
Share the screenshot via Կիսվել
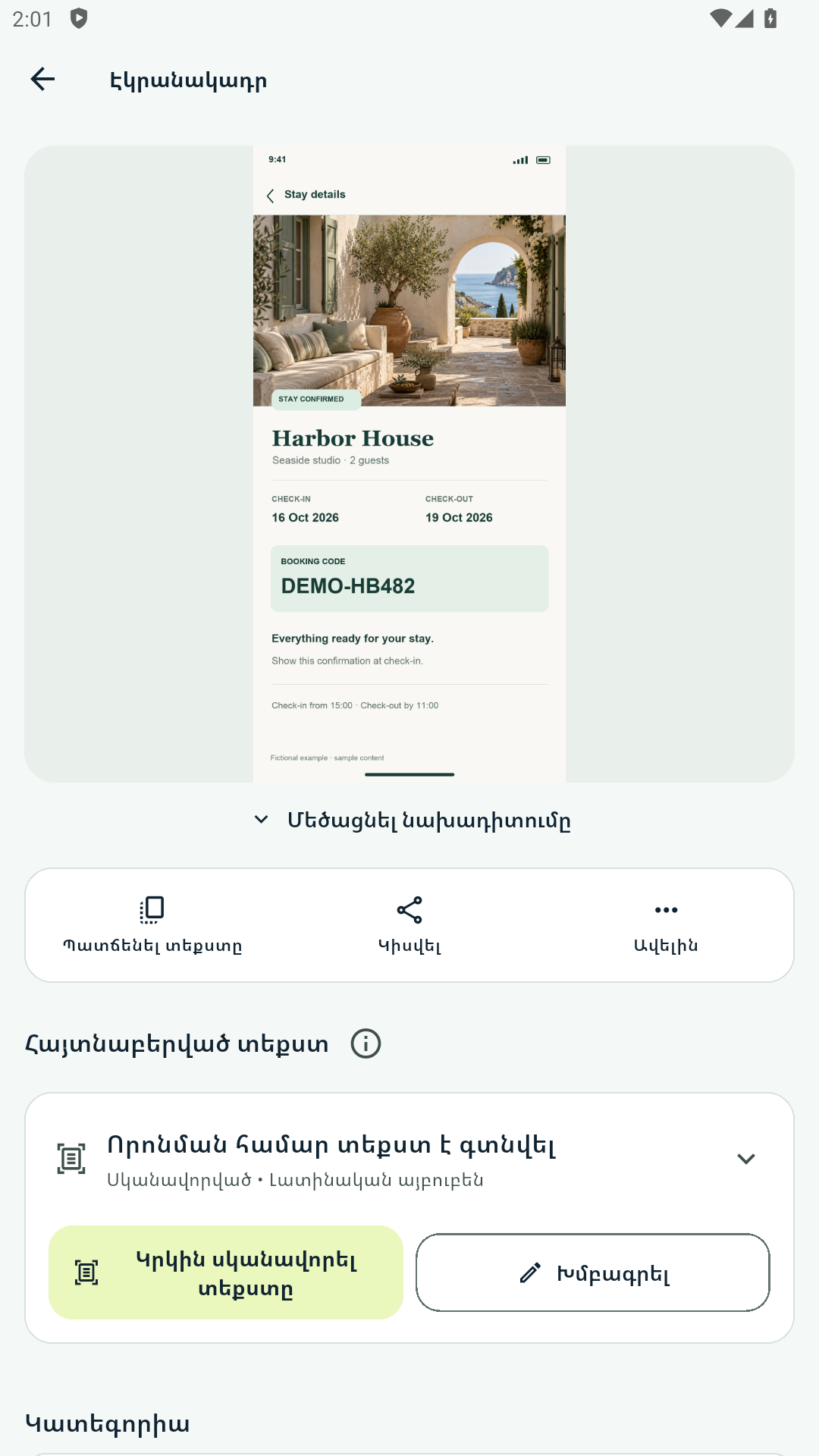click(409, 925)
